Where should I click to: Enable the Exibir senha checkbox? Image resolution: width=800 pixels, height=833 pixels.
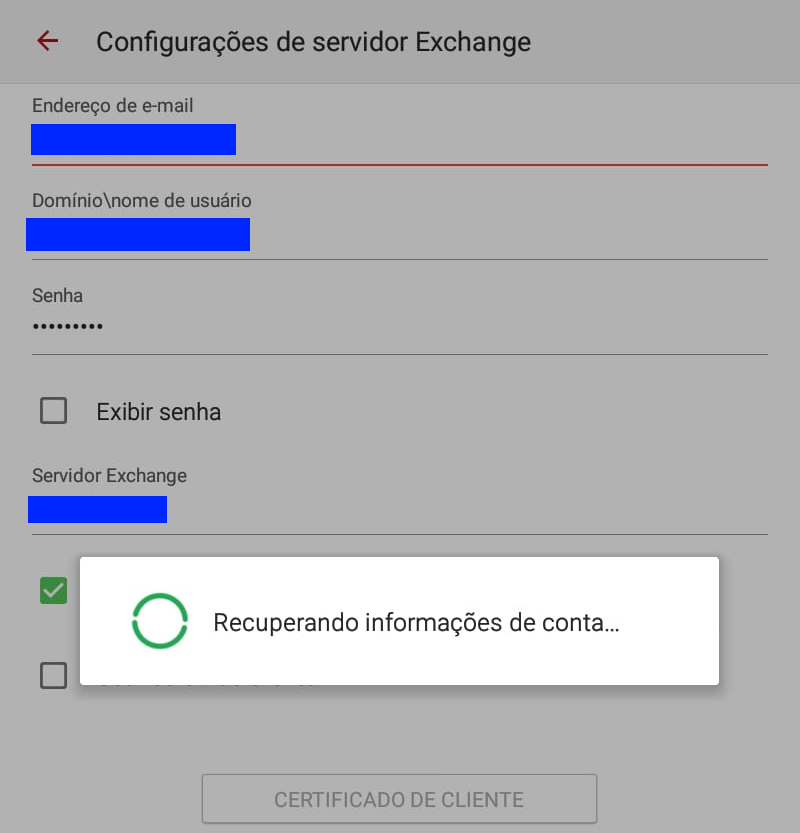click(53, 411)
